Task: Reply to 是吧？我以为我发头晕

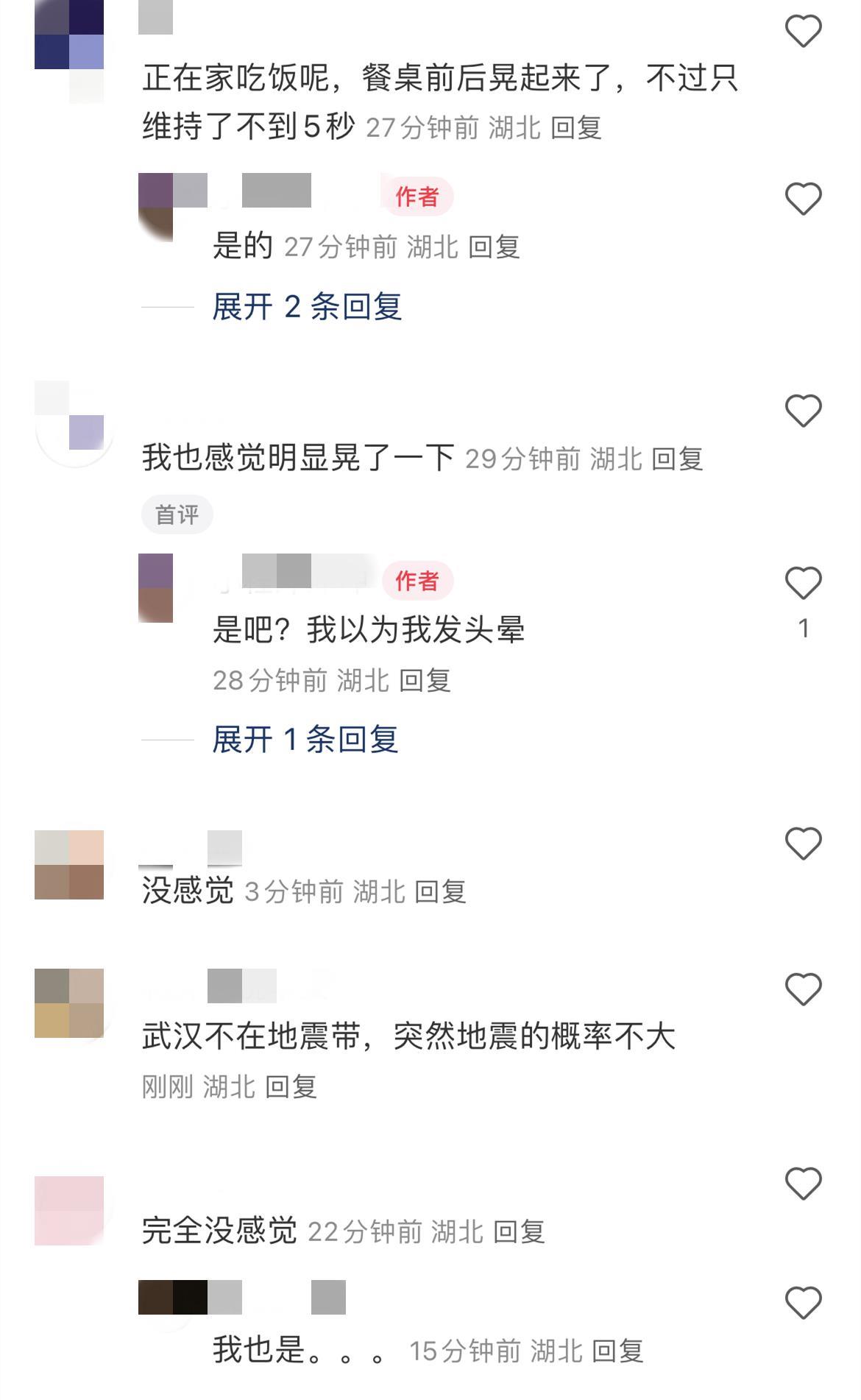Action: [x=424, y=681]
